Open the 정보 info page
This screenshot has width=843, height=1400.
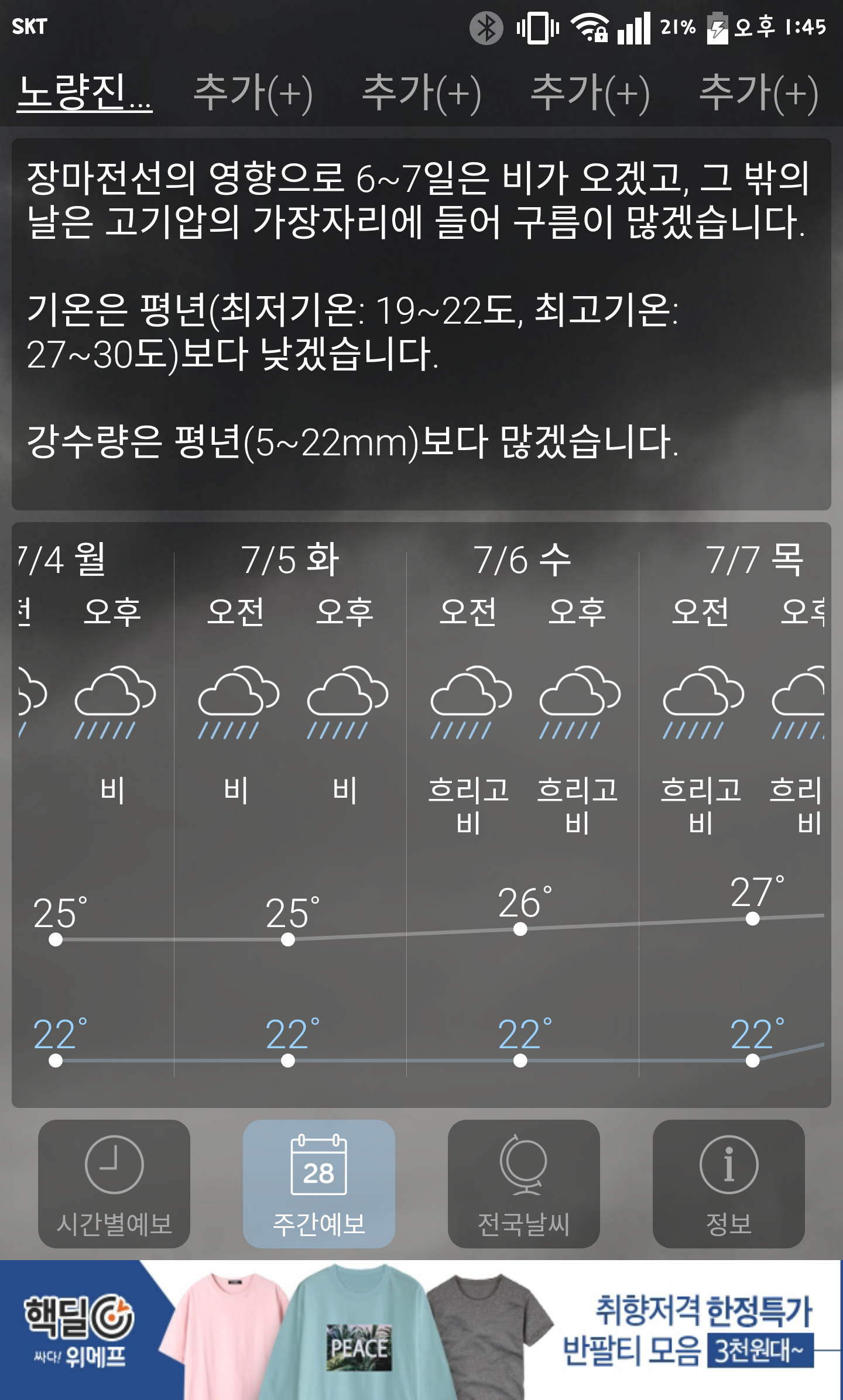[729, 1183]
